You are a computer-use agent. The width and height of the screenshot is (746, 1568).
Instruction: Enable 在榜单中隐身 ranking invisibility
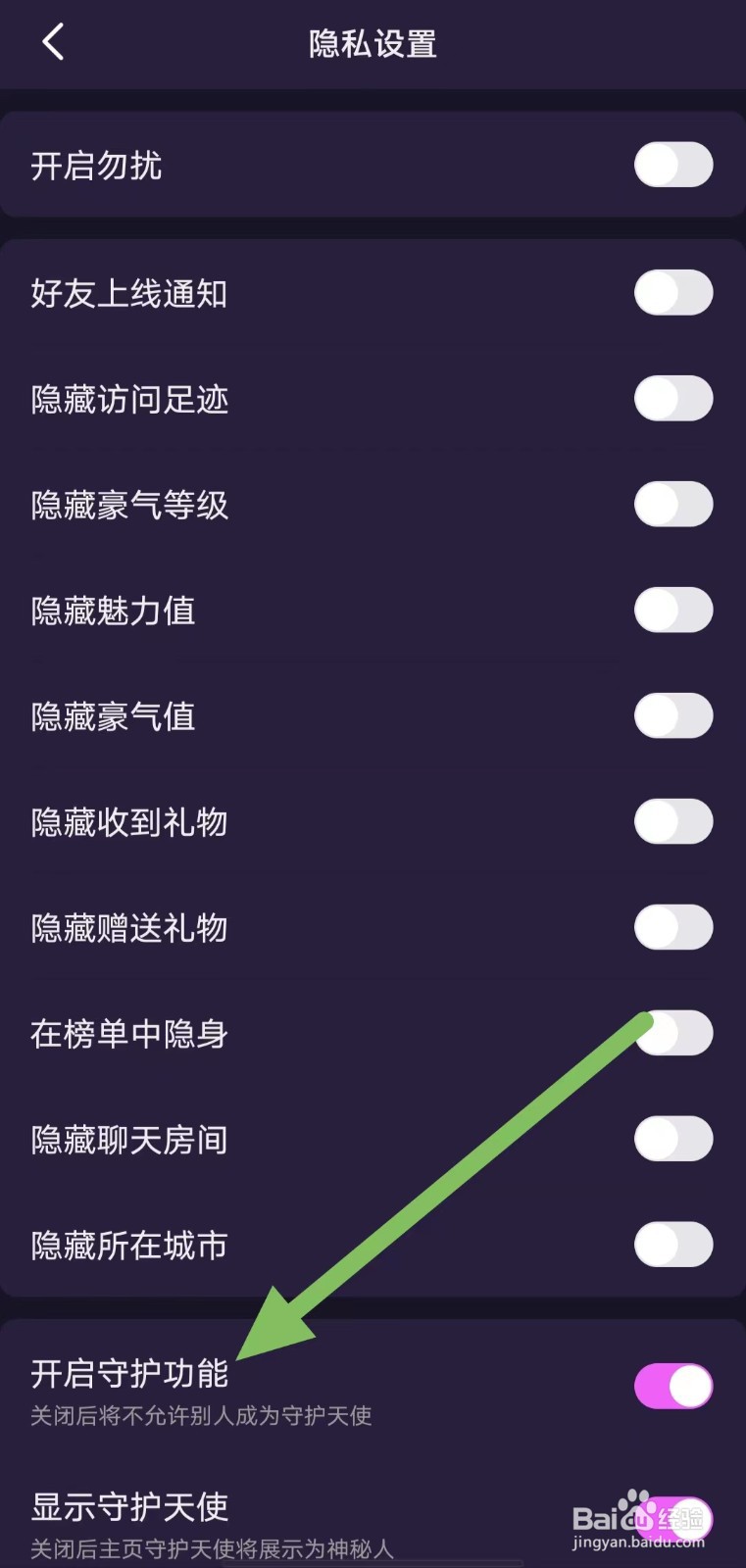pyautogui.click(x=673, y=1034)
